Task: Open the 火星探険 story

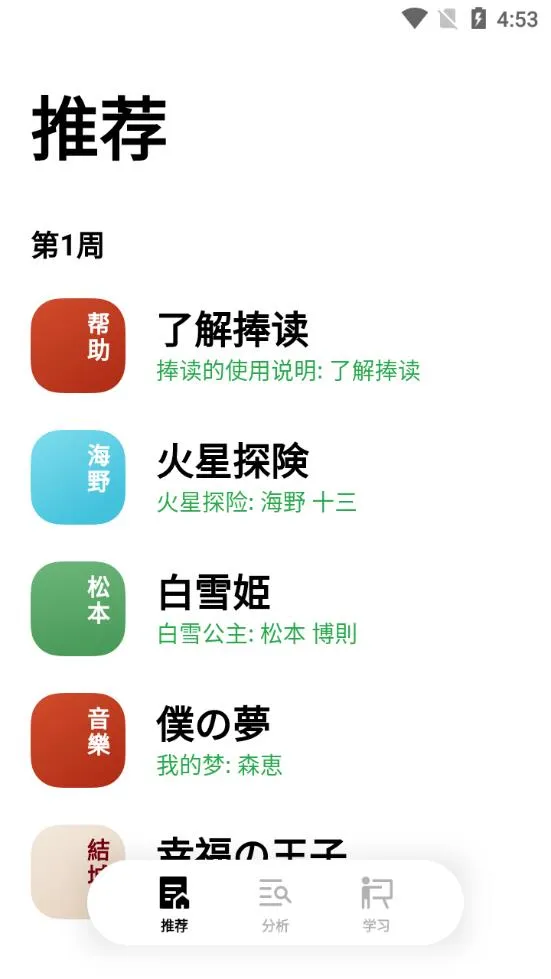Action: tap(275, 477)
